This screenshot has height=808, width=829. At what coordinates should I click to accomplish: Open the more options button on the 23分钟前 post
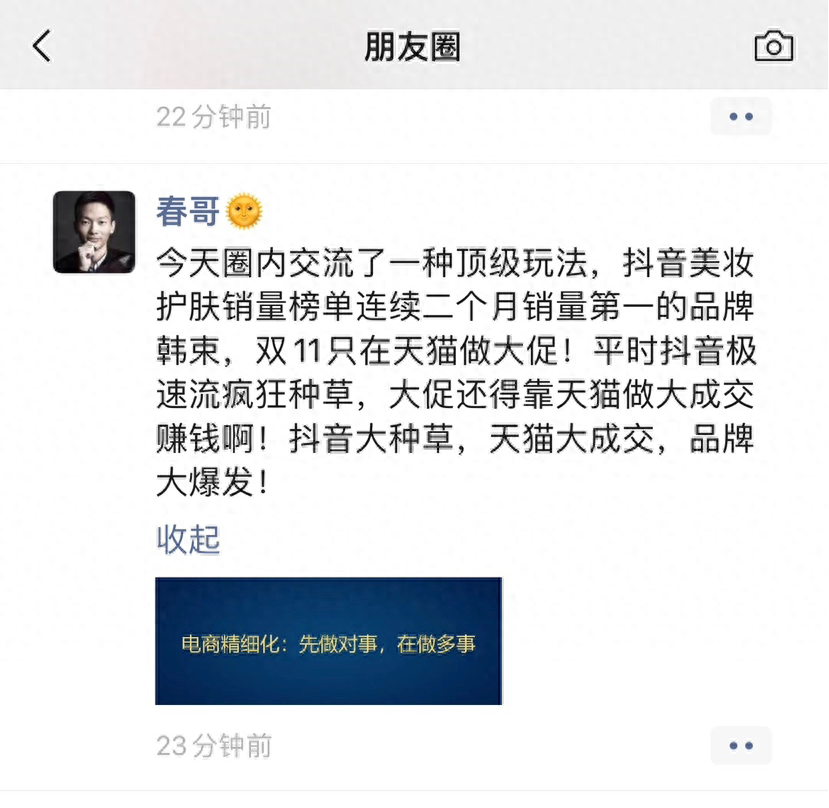tap(740, 746)
